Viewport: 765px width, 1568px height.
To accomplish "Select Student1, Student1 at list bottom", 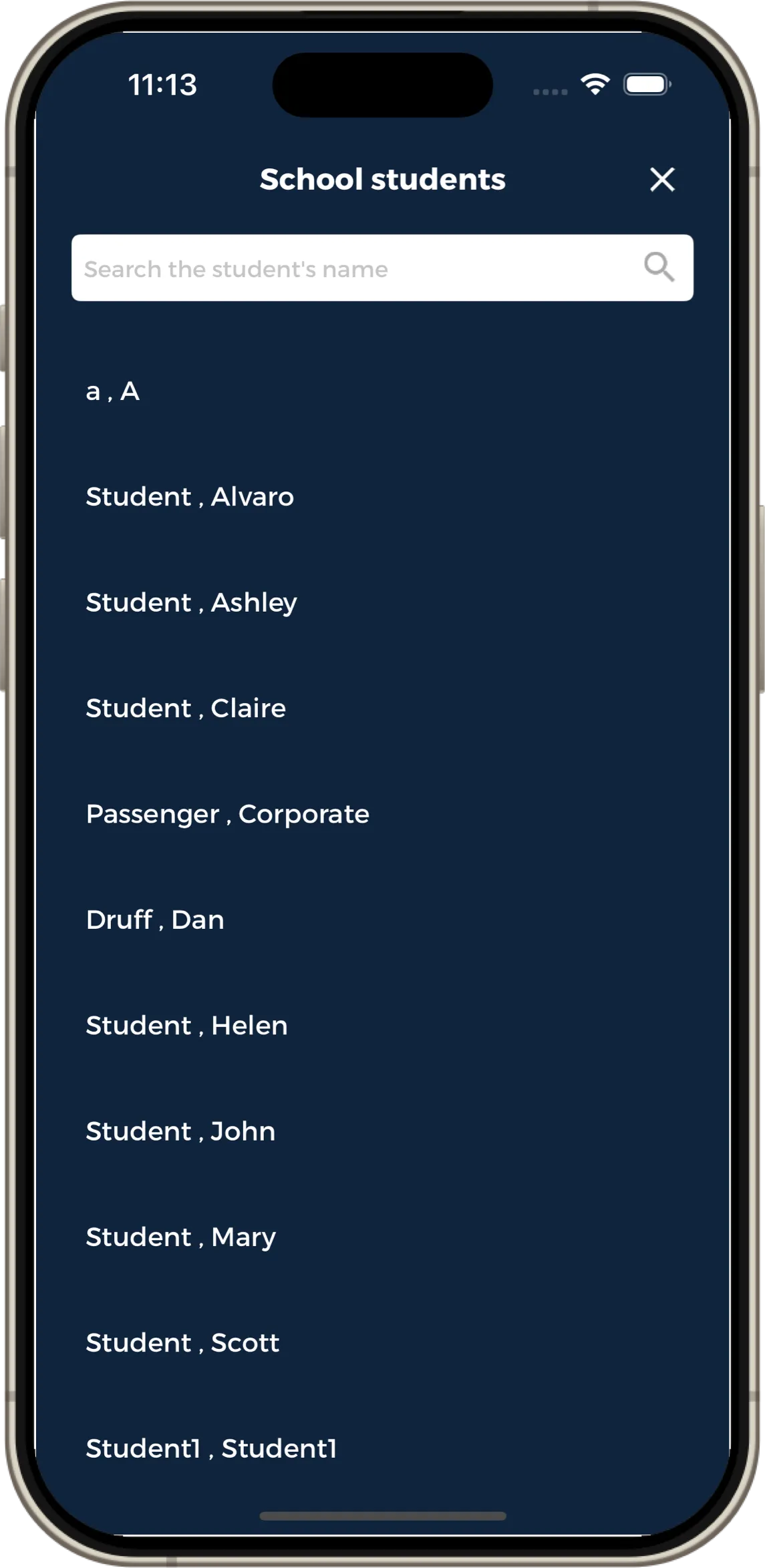I will [x=211, y=1448].
